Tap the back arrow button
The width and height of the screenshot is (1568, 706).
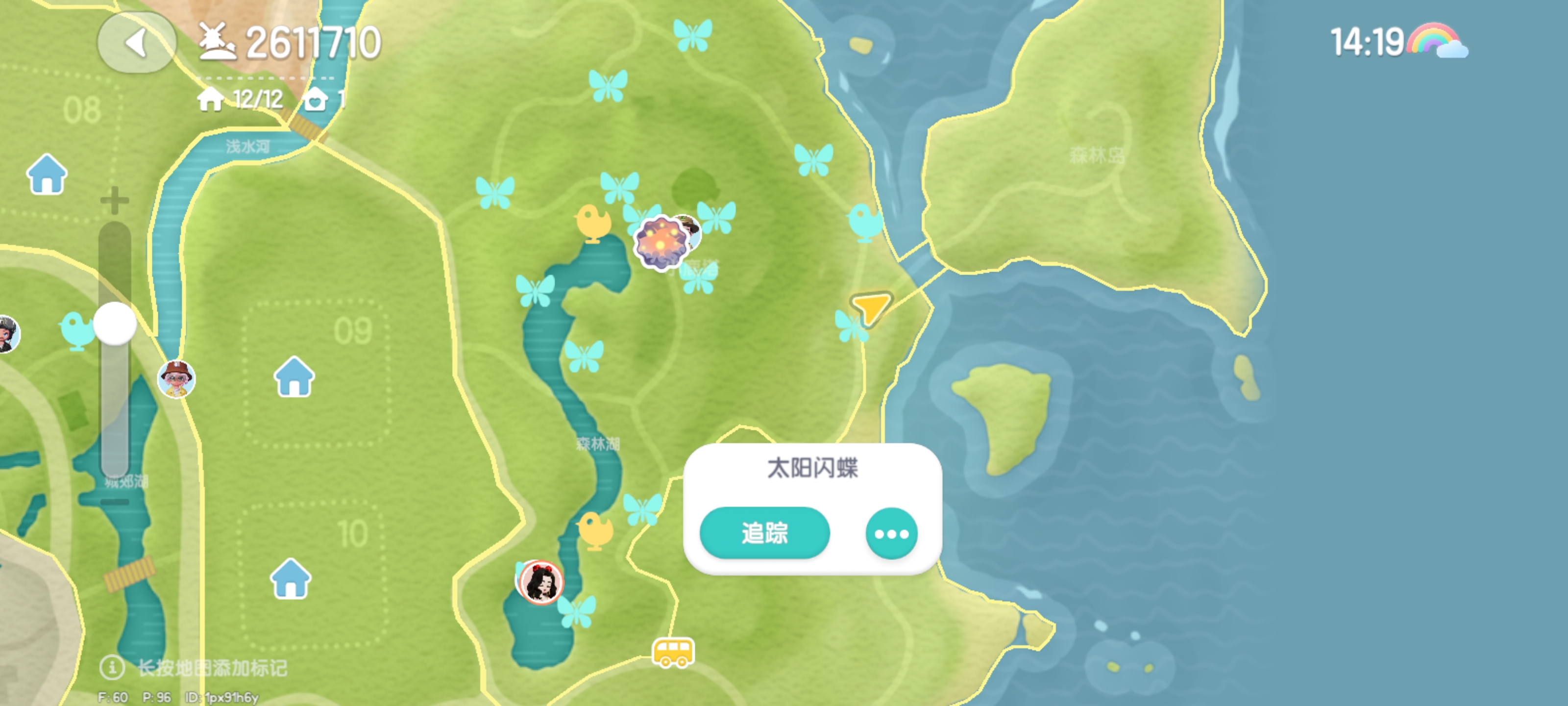click(136, 43)
